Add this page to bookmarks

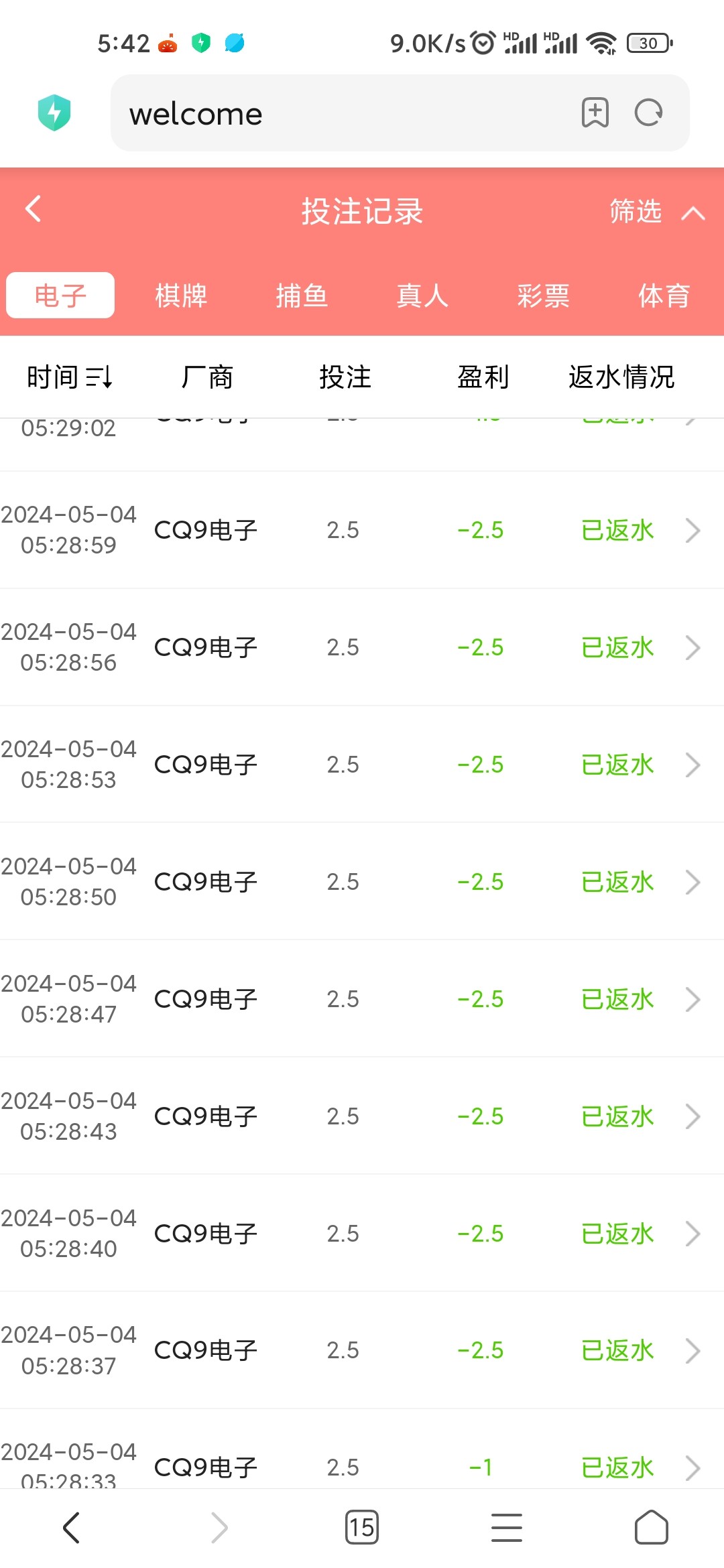(x=595, y=113)
